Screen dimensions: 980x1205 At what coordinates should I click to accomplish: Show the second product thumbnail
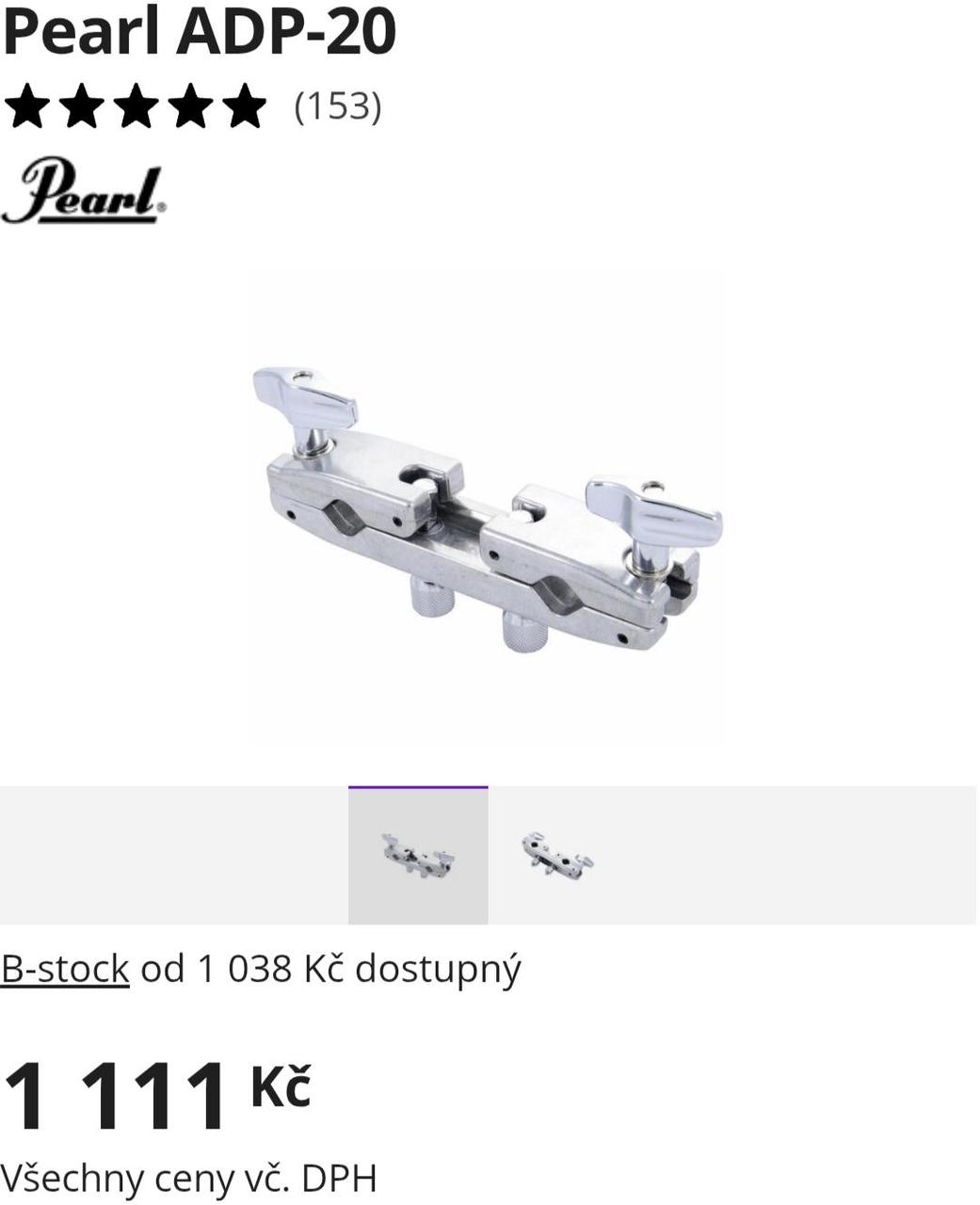click(557, 855)
